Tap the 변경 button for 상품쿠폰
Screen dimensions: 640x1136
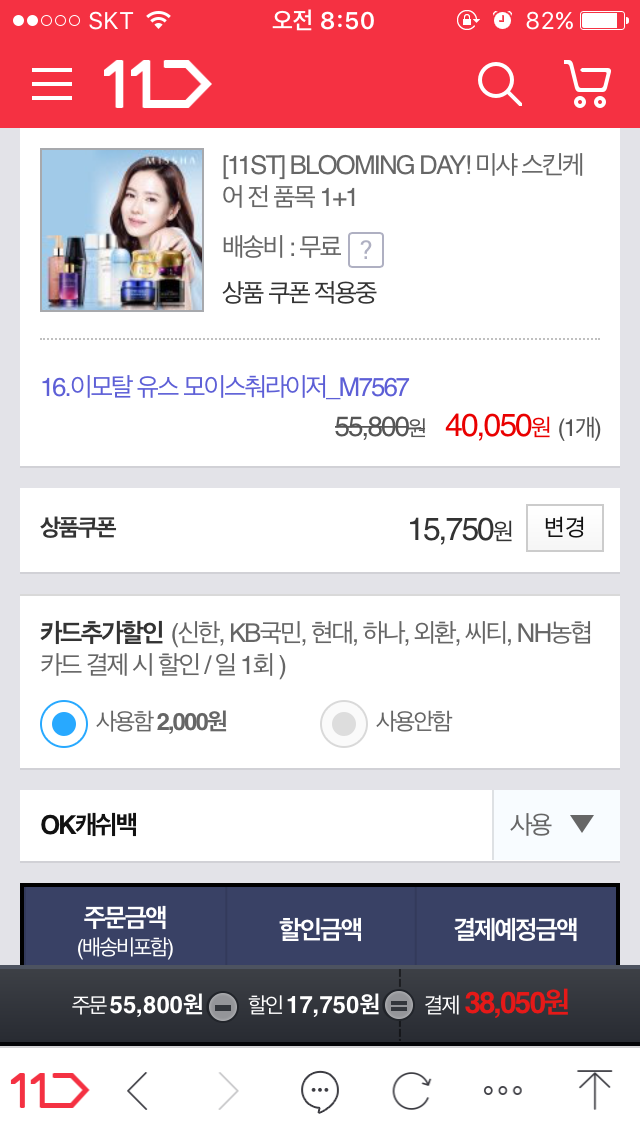(x=565, y=528)
